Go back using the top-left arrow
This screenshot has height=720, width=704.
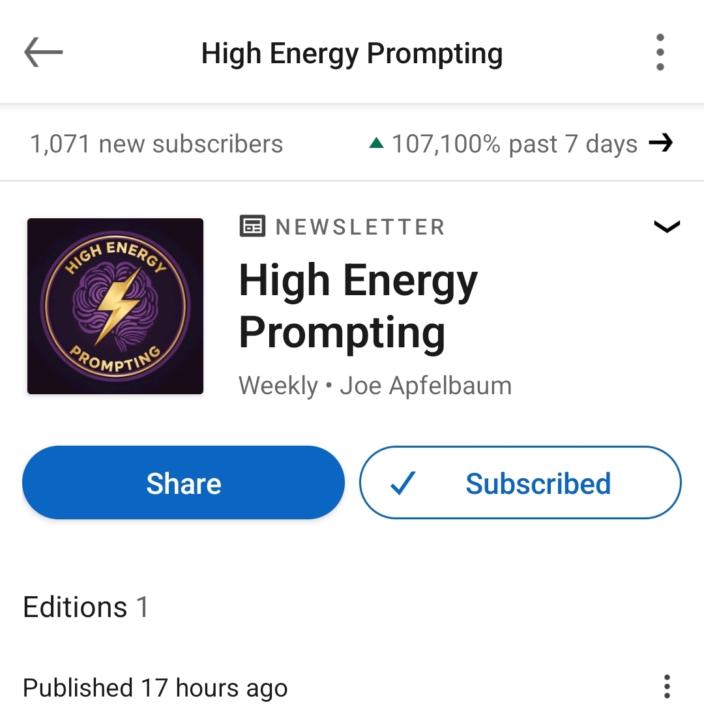point(43,53)
